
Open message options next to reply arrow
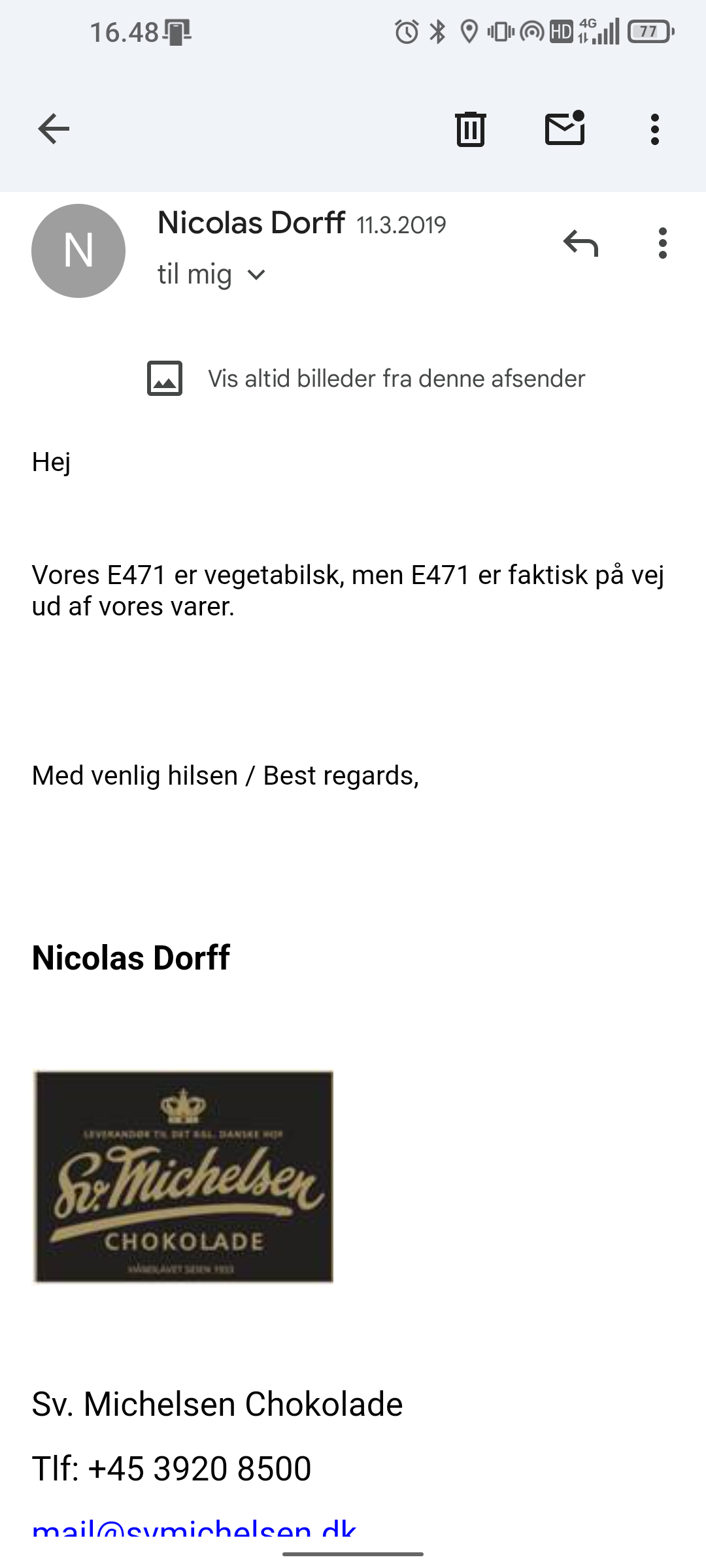(662, 244)
